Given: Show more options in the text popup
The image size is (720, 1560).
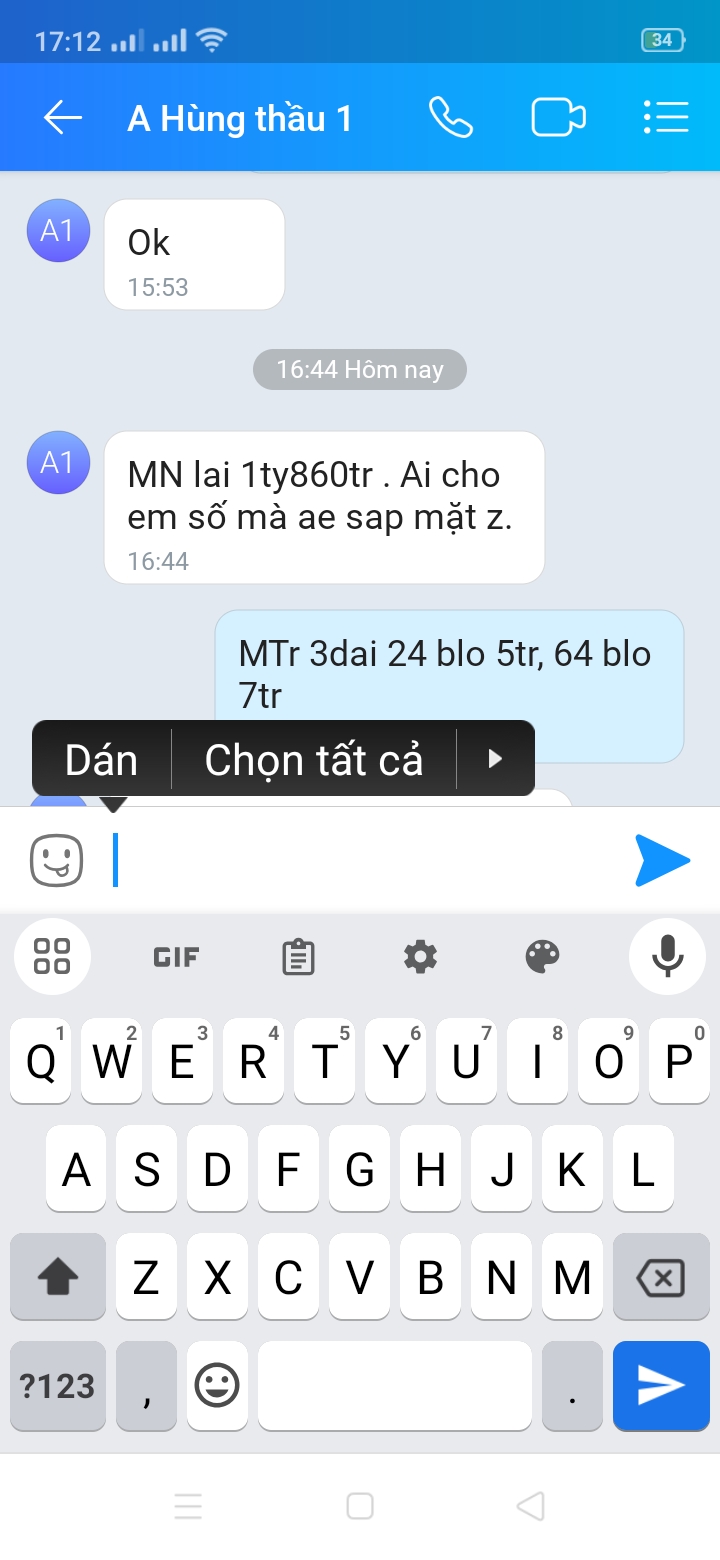Looking at the screenshot, I should (x=495, y=760).
